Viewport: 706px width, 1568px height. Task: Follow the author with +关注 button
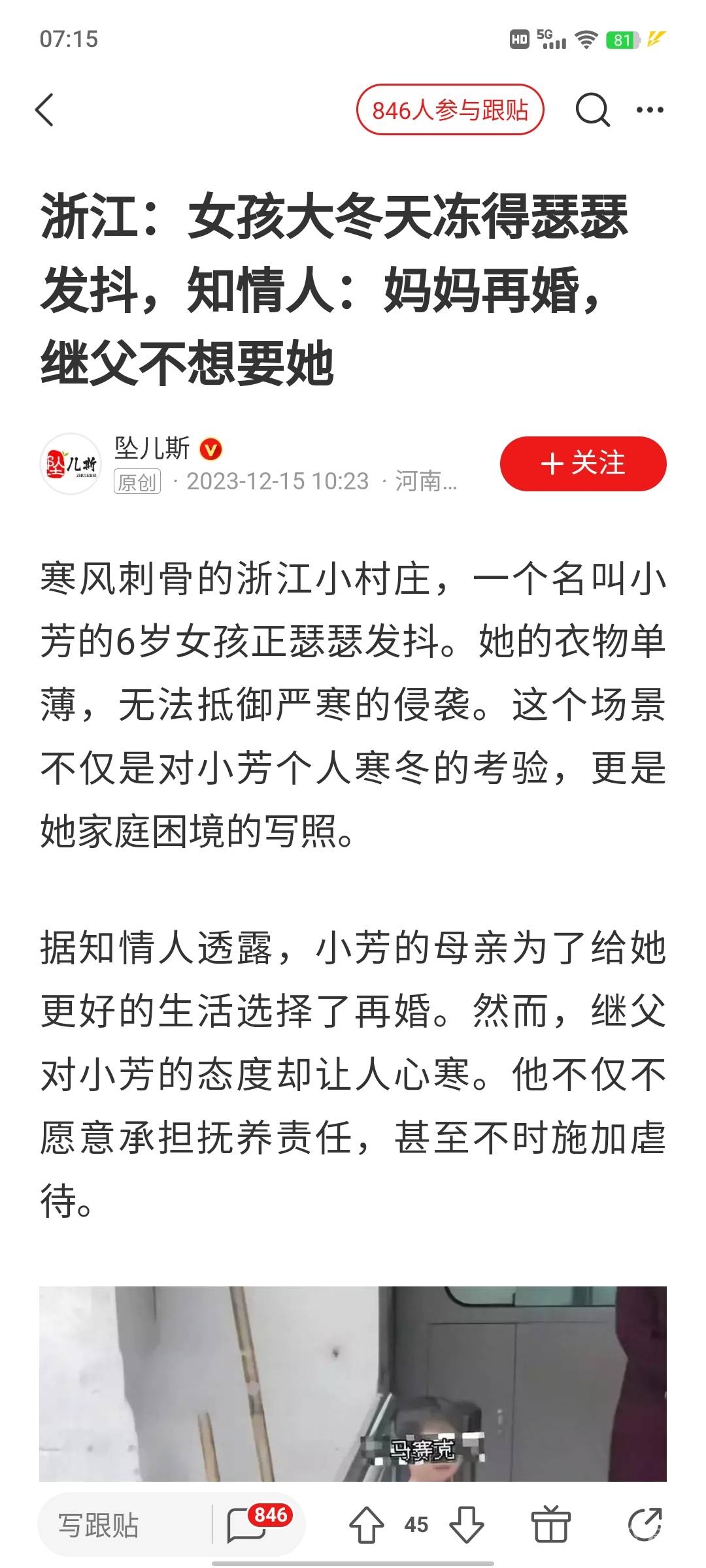582,463
